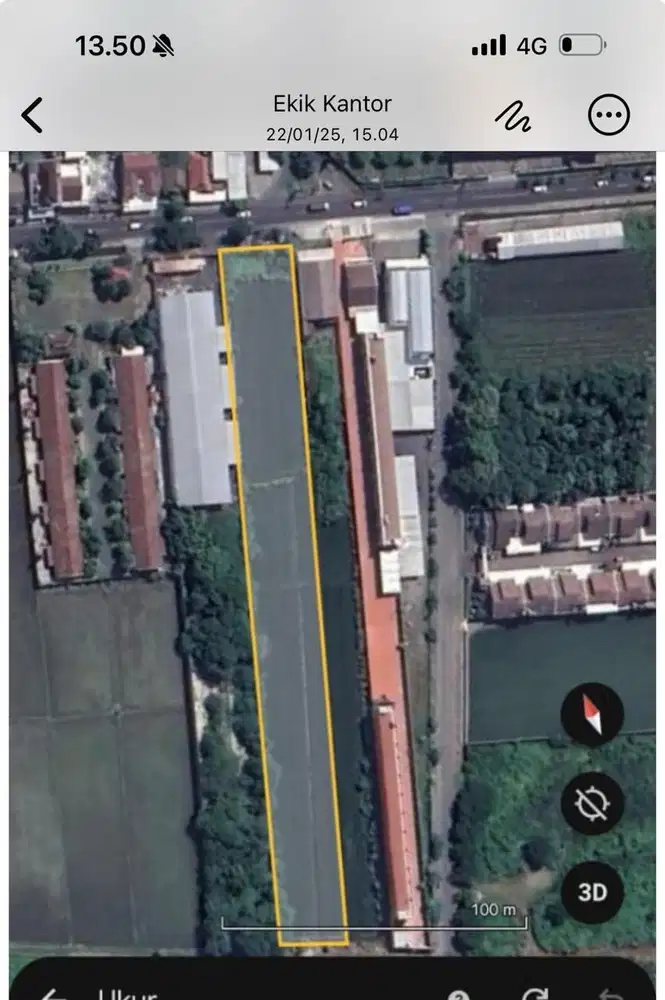Go back from the Ekik Kantor photo

(x=32, y=116)
